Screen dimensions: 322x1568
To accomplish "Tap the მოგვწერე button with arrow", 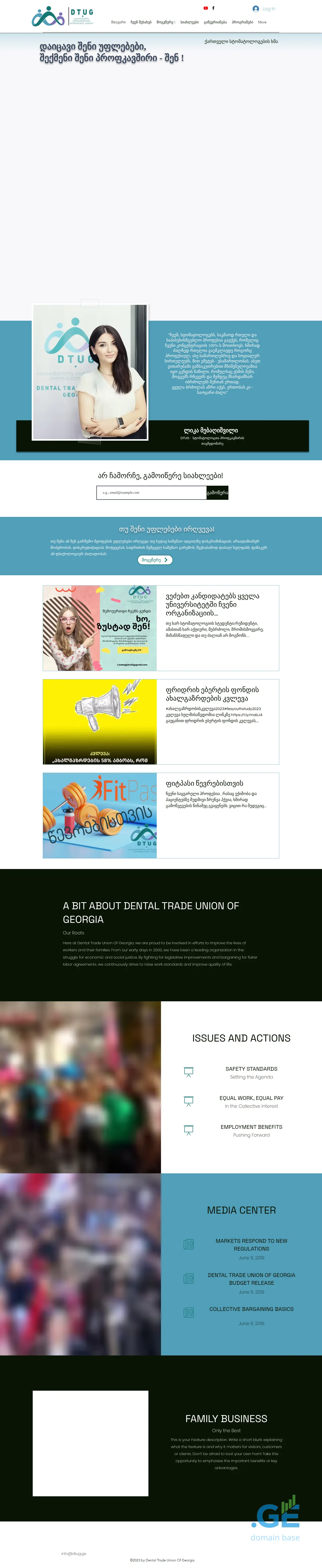I will pyautogui.click(x=155, y=560).
